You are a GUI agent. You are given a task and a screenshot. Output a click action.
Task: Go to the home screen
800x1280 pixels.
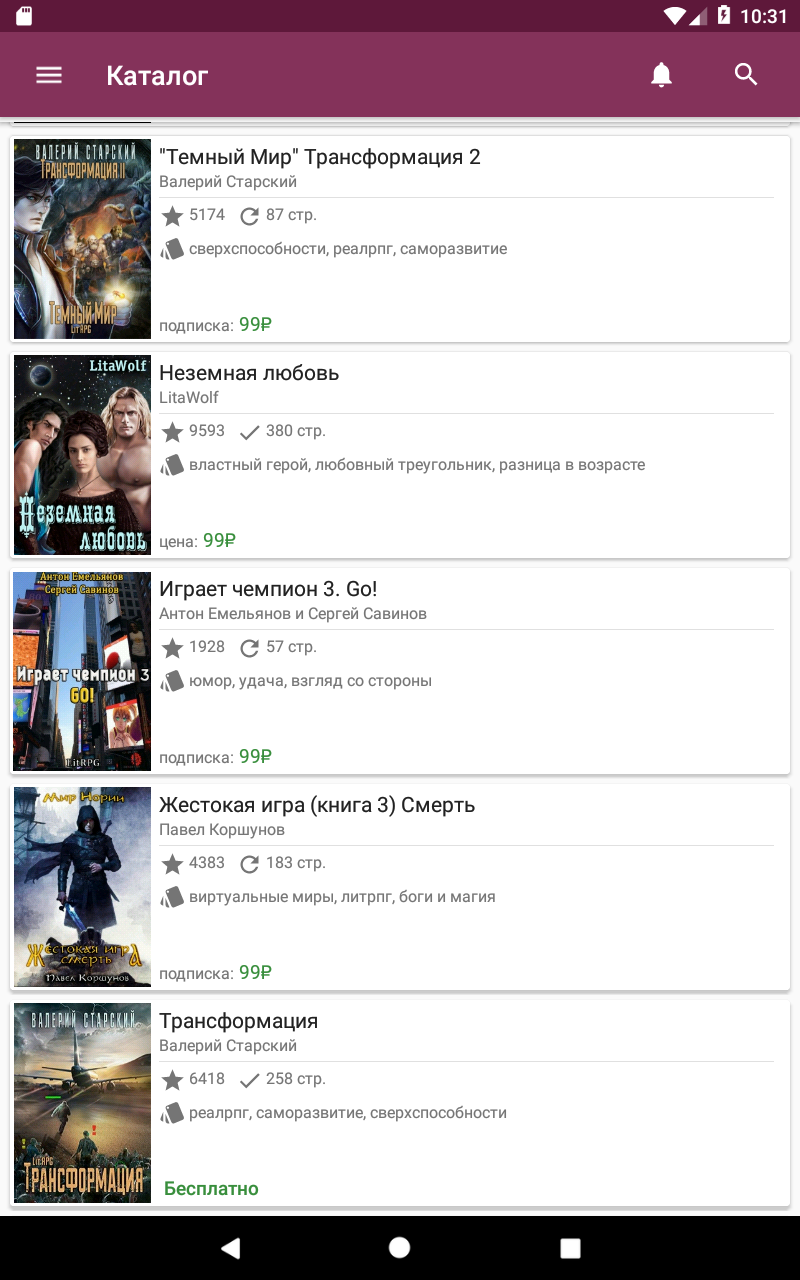click(x=399, y=1247)
